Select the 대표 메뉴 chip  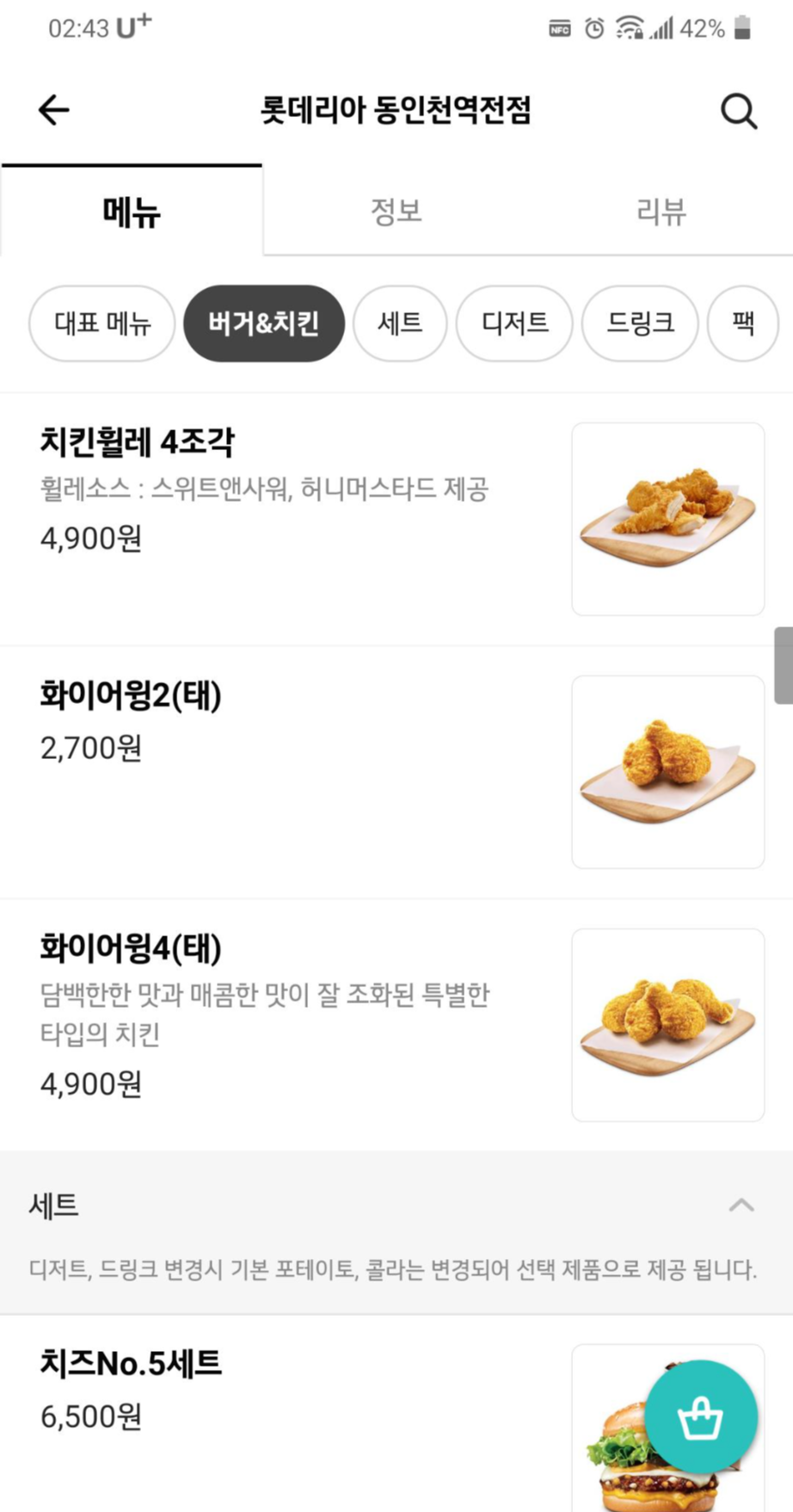[102, 324]
